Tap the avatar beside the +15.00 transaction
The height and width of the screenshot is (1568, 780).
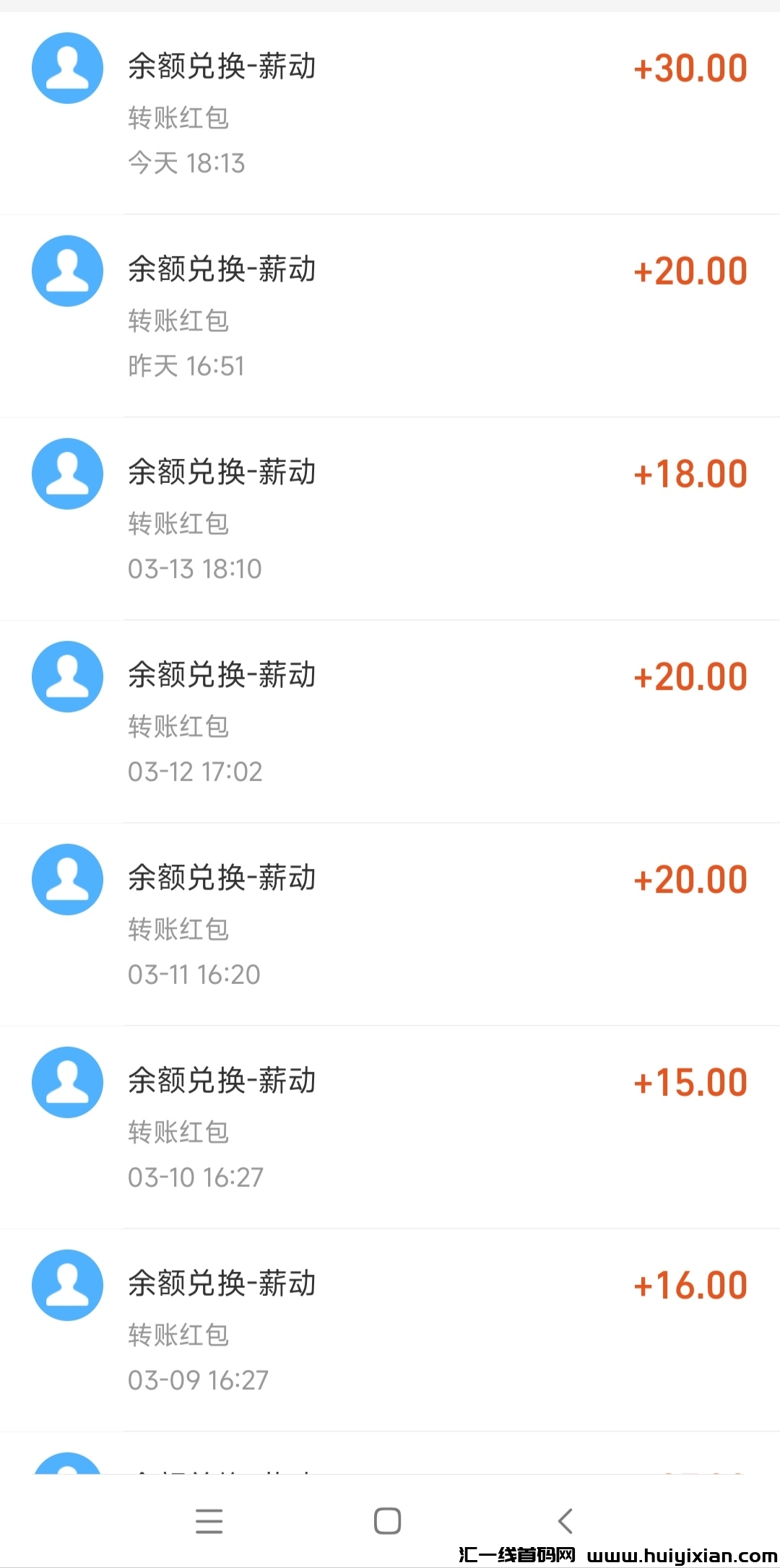(x=67, y=1083)
